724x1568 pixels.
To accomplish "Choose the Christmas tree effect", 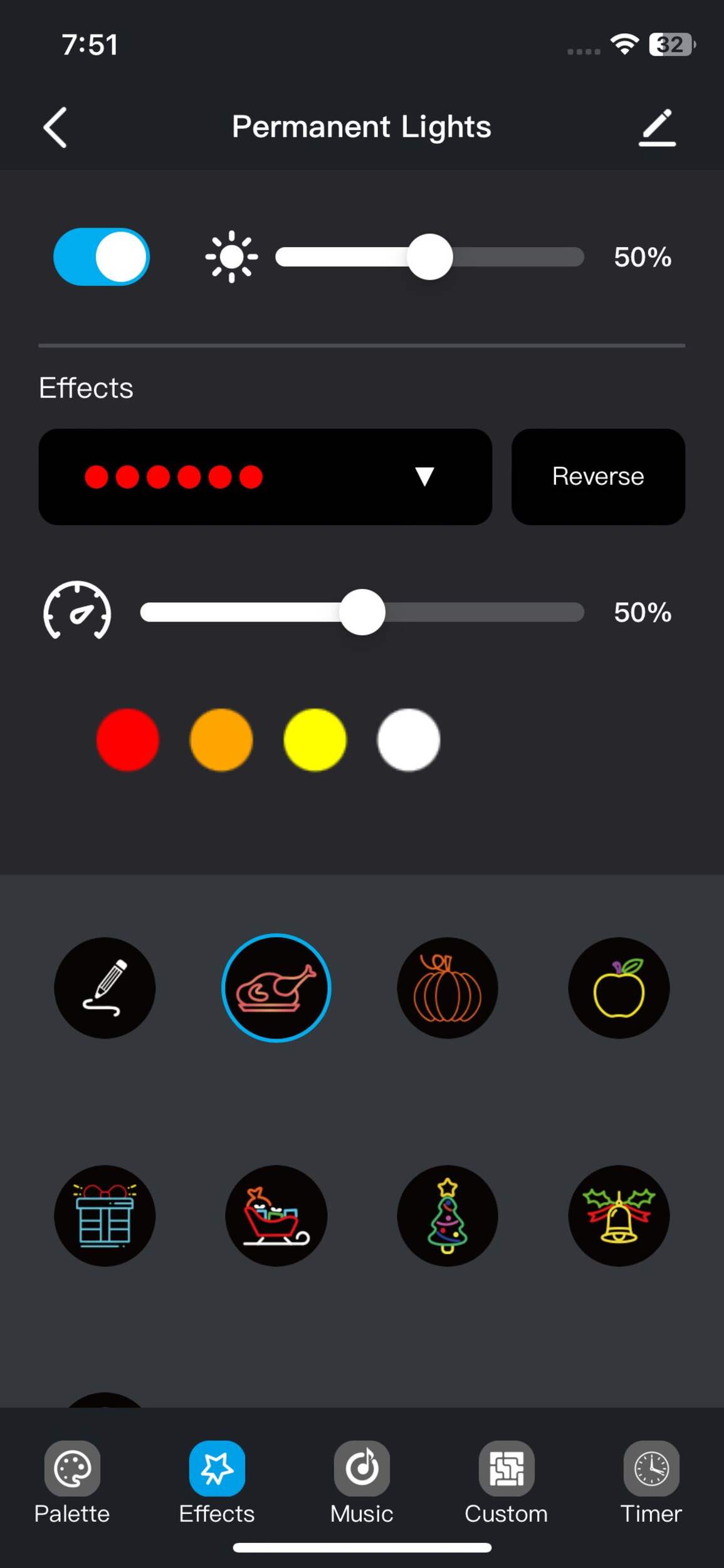I will click(x=447, y=1216).
